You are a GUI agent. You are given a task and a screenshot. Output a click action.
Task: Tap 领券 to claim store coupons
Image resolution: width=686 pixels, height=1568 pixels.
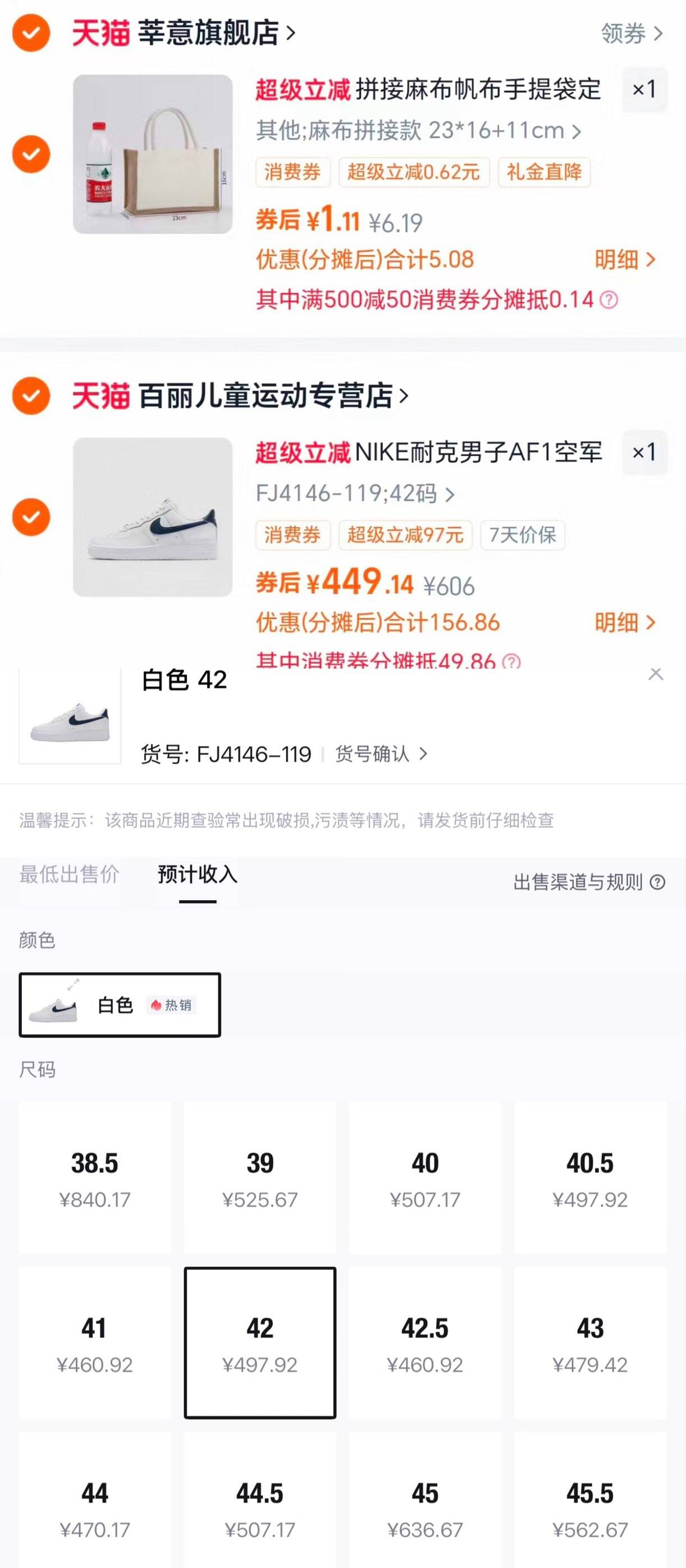point(631,34)
